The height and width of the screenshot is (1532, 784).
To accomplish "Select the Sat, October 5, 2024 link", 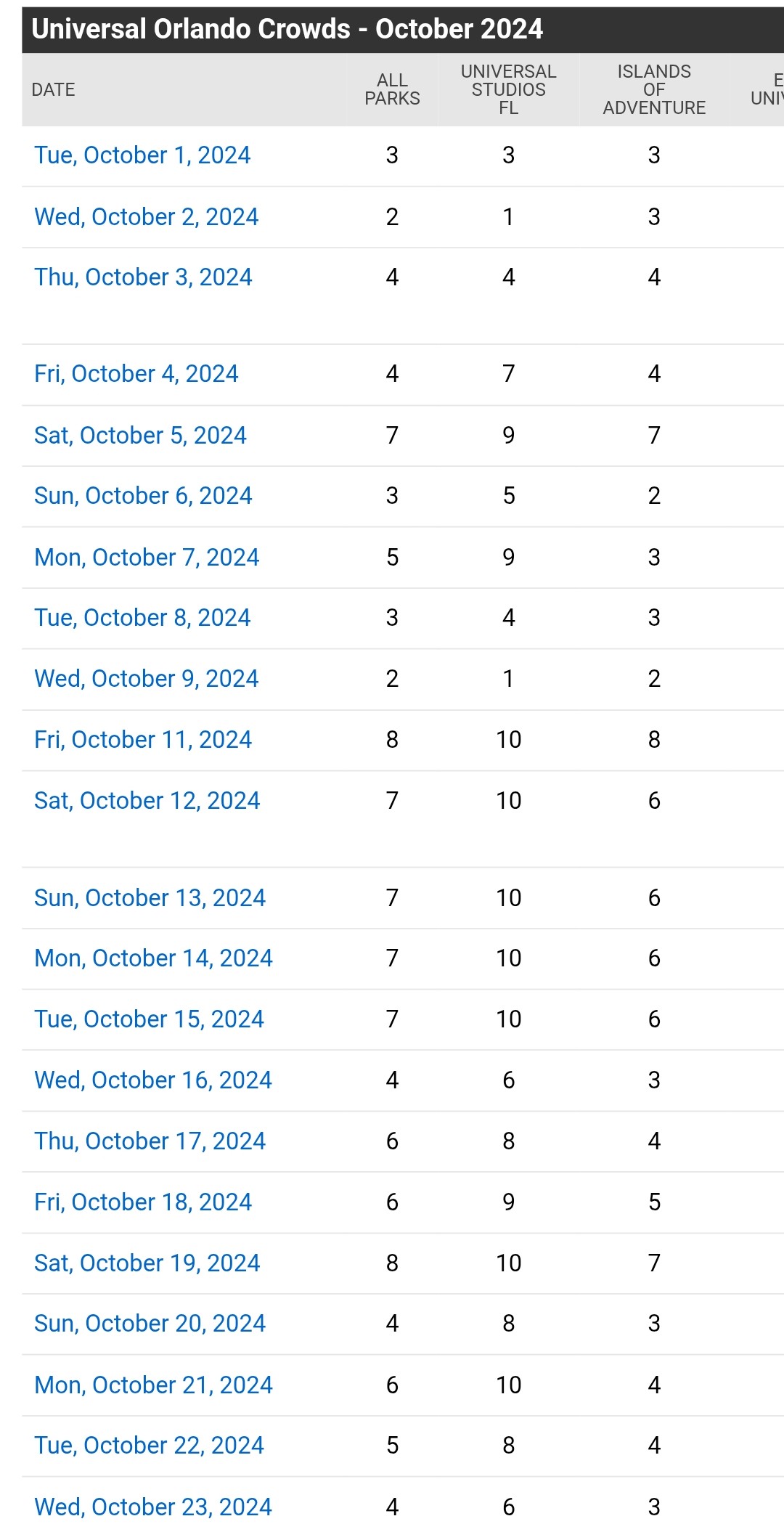I will [x=140, y=436].
